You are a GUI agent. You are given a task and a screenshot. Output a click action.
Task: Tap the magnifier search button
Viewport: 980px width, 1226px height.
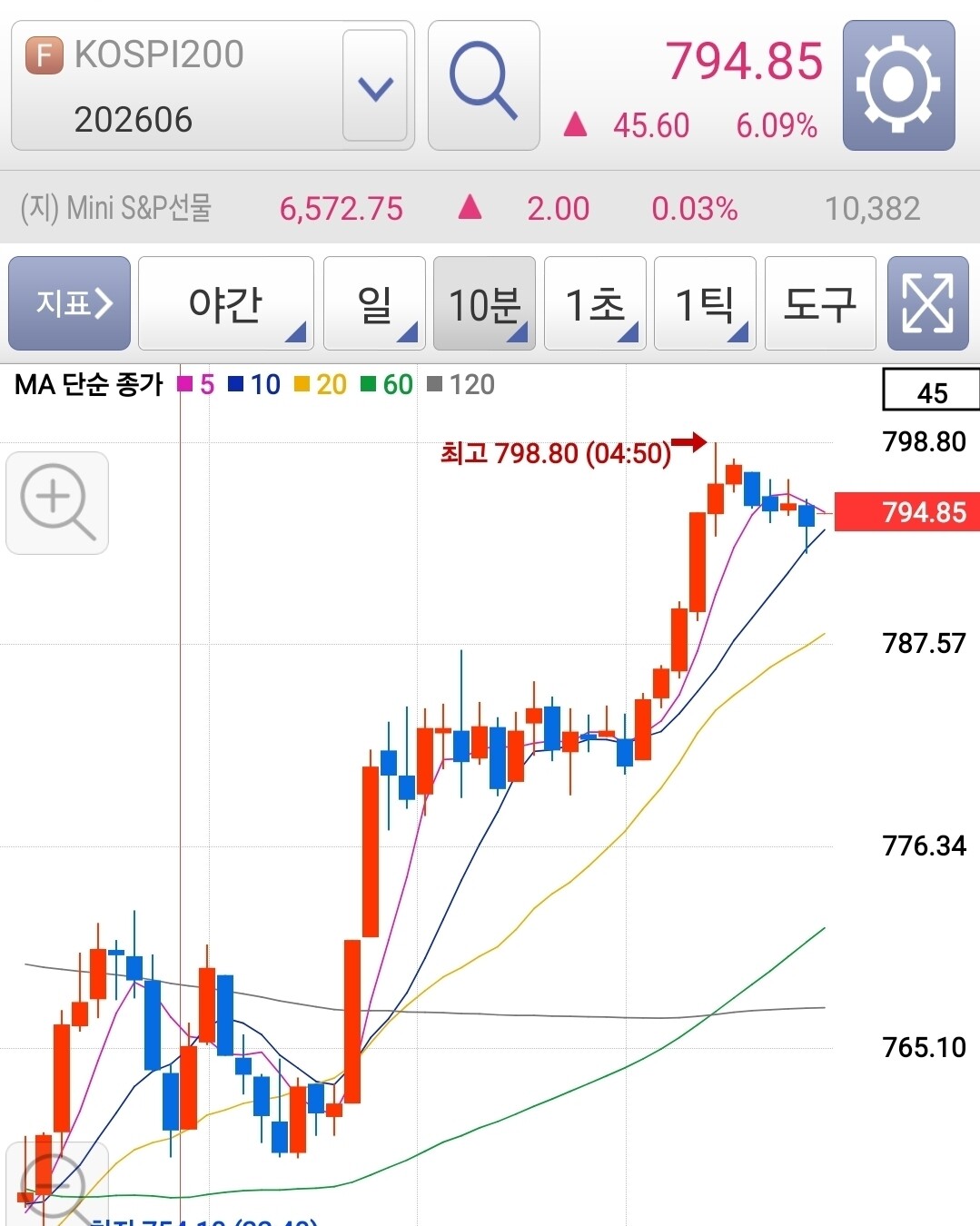tap(483, 85)
